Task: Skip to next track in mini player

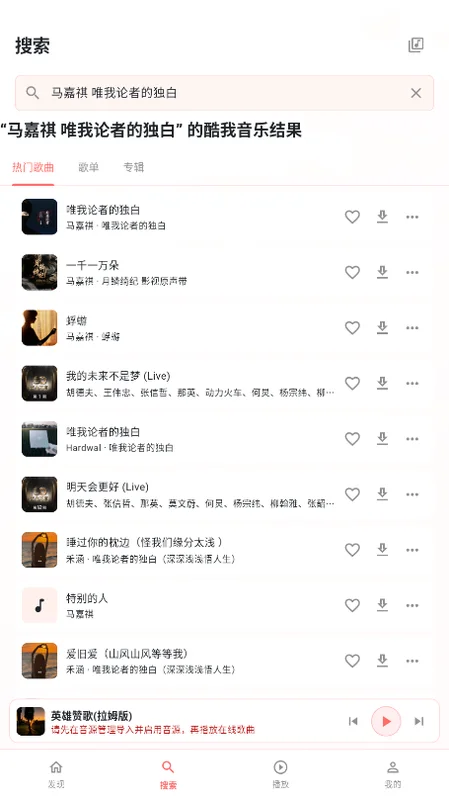Action: tap(419, 721)
